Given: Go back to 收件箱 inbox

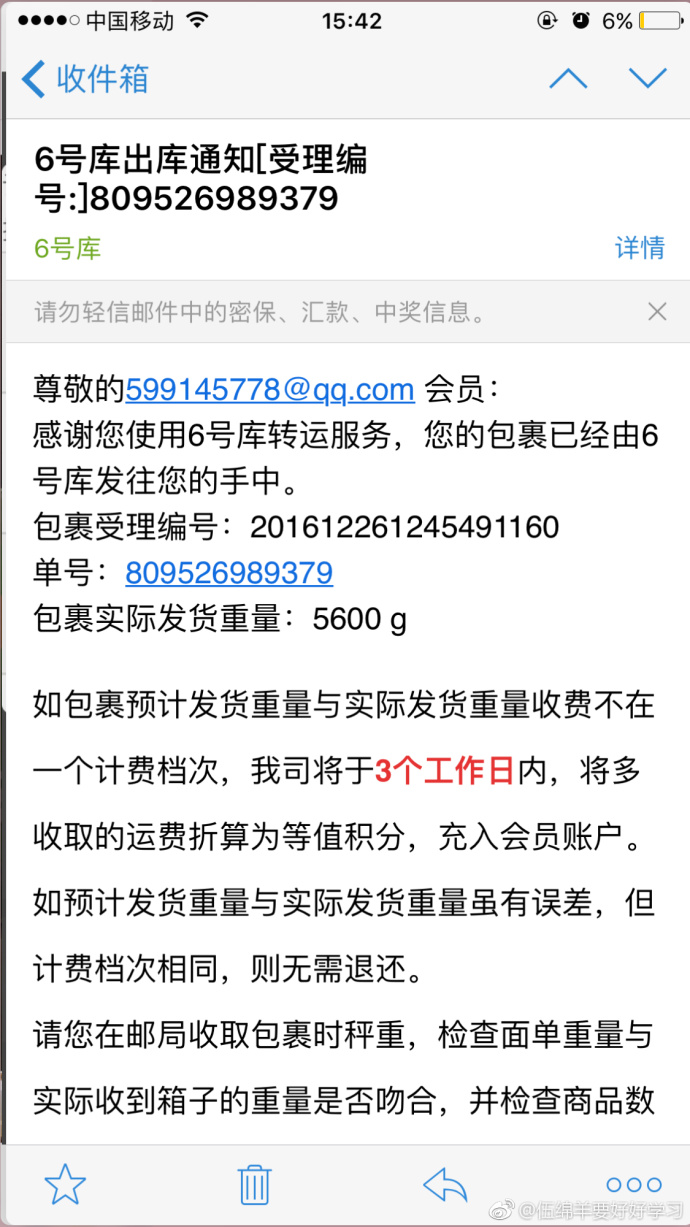Looking at the screenshot, I should tap(85, 78).
